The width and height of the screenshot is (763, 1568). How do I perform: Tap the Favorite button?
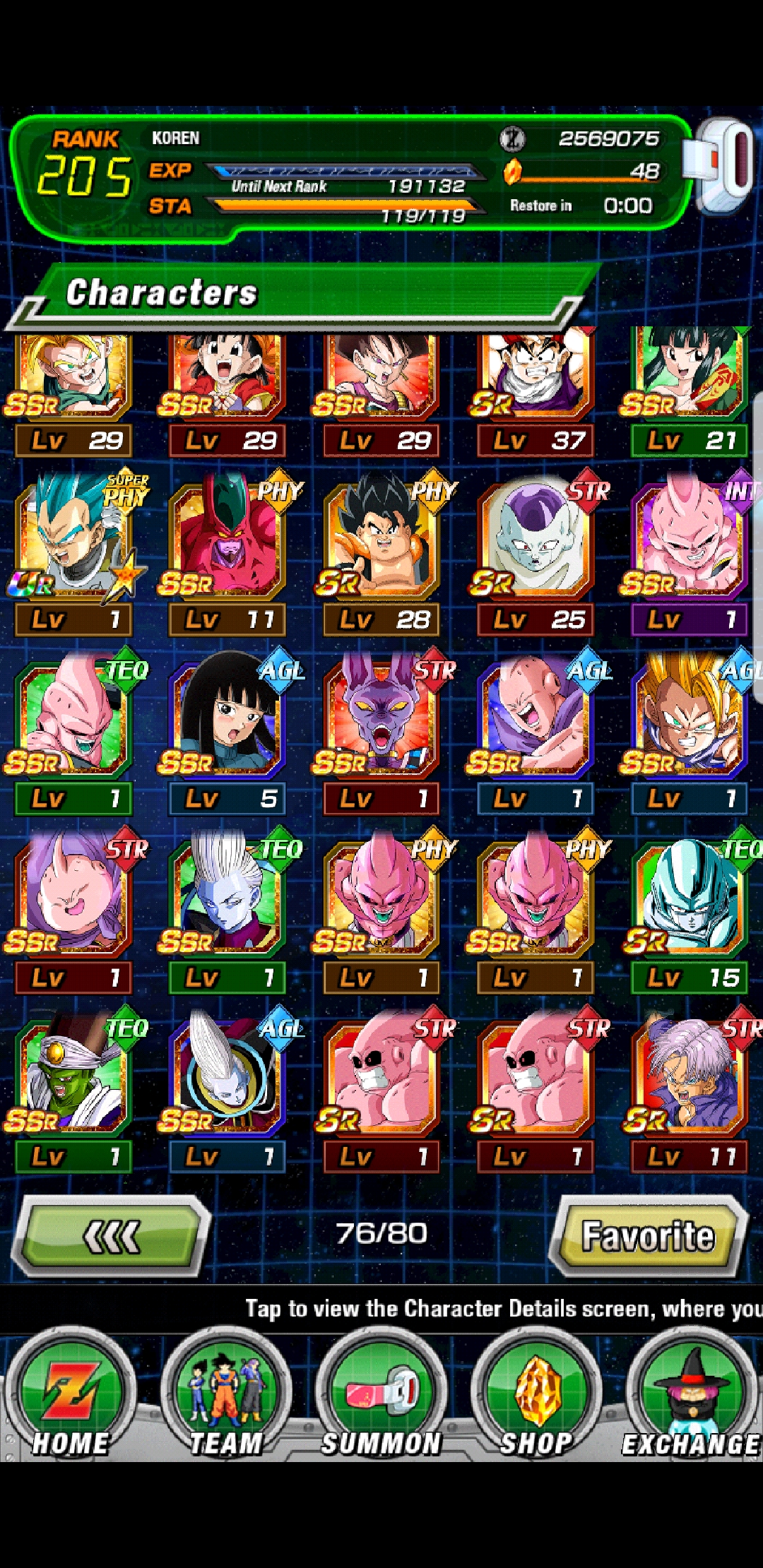point(648,1236)
